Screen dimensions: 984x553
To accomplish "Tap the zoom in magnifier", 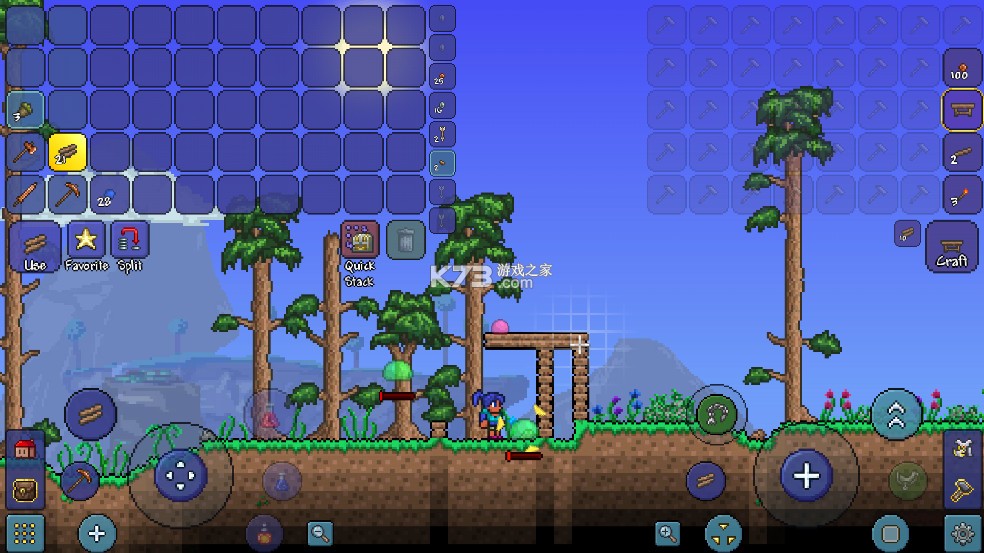I will tap(667, 533).
